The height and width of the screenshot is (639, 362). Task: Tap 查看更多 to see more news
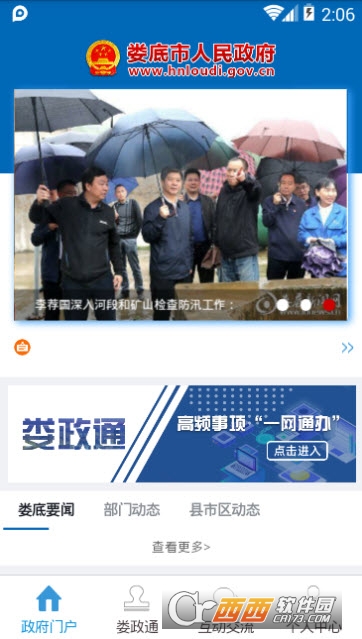pos(181,547)
